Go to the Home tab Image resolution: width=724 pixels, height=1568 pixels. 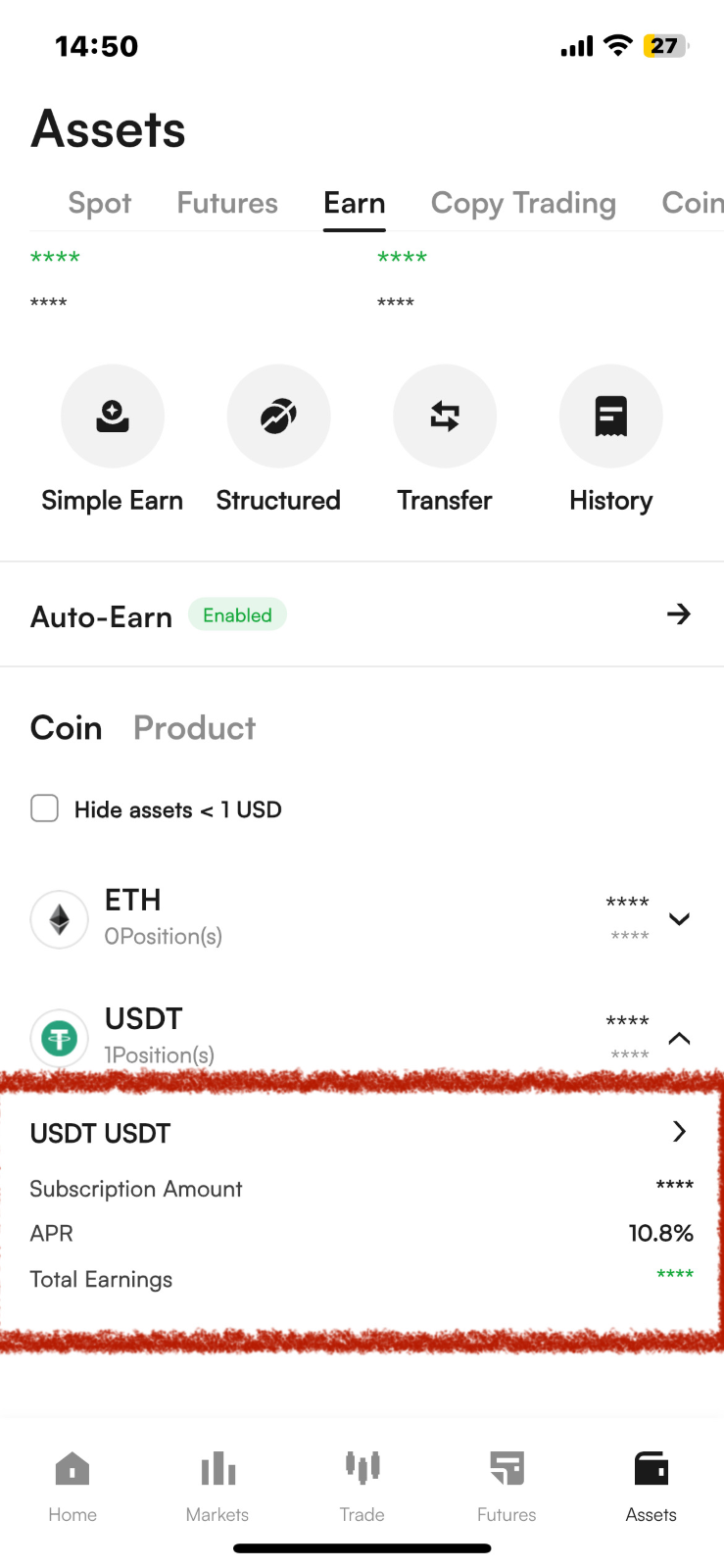pyautogui.click(x=72, y=1487)
